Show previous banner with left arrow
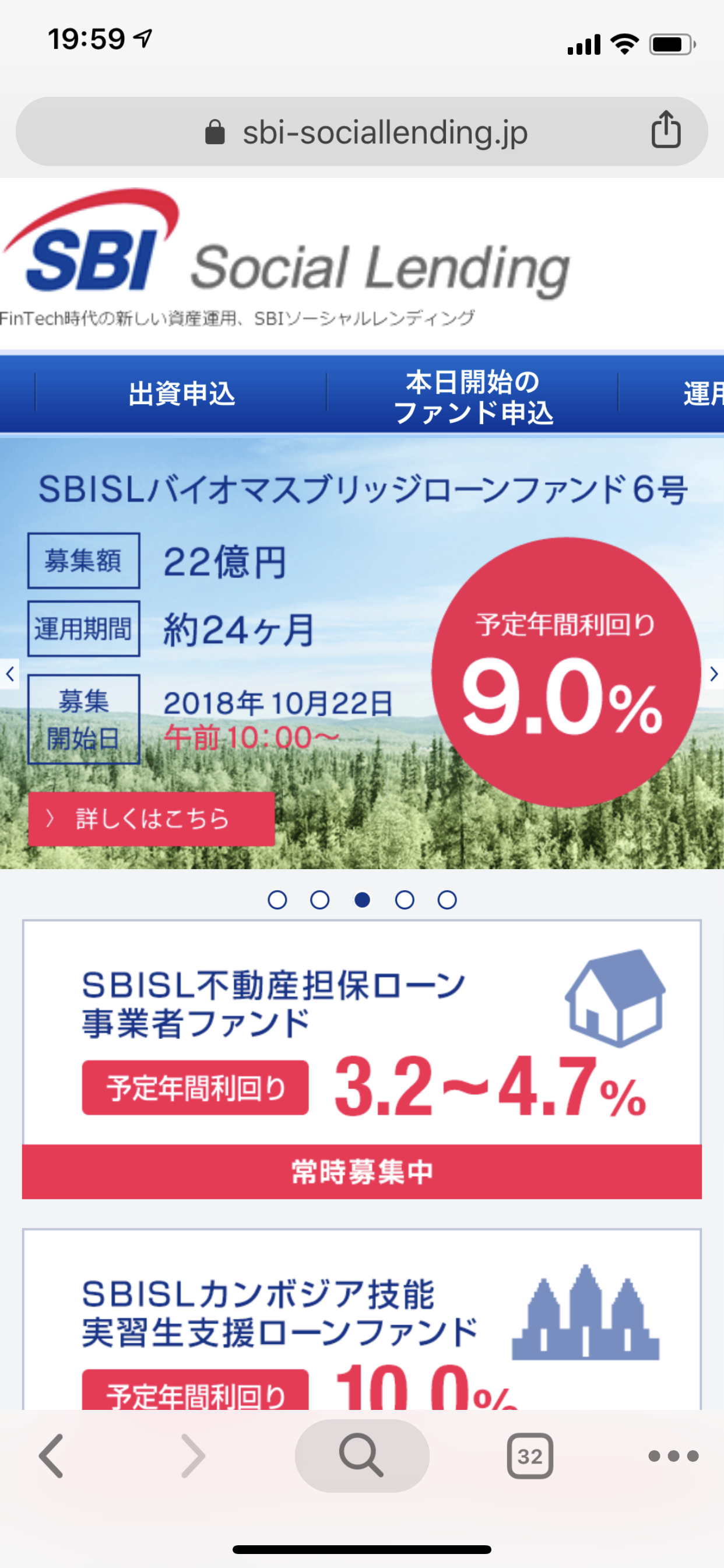 [x=10, y=674]
